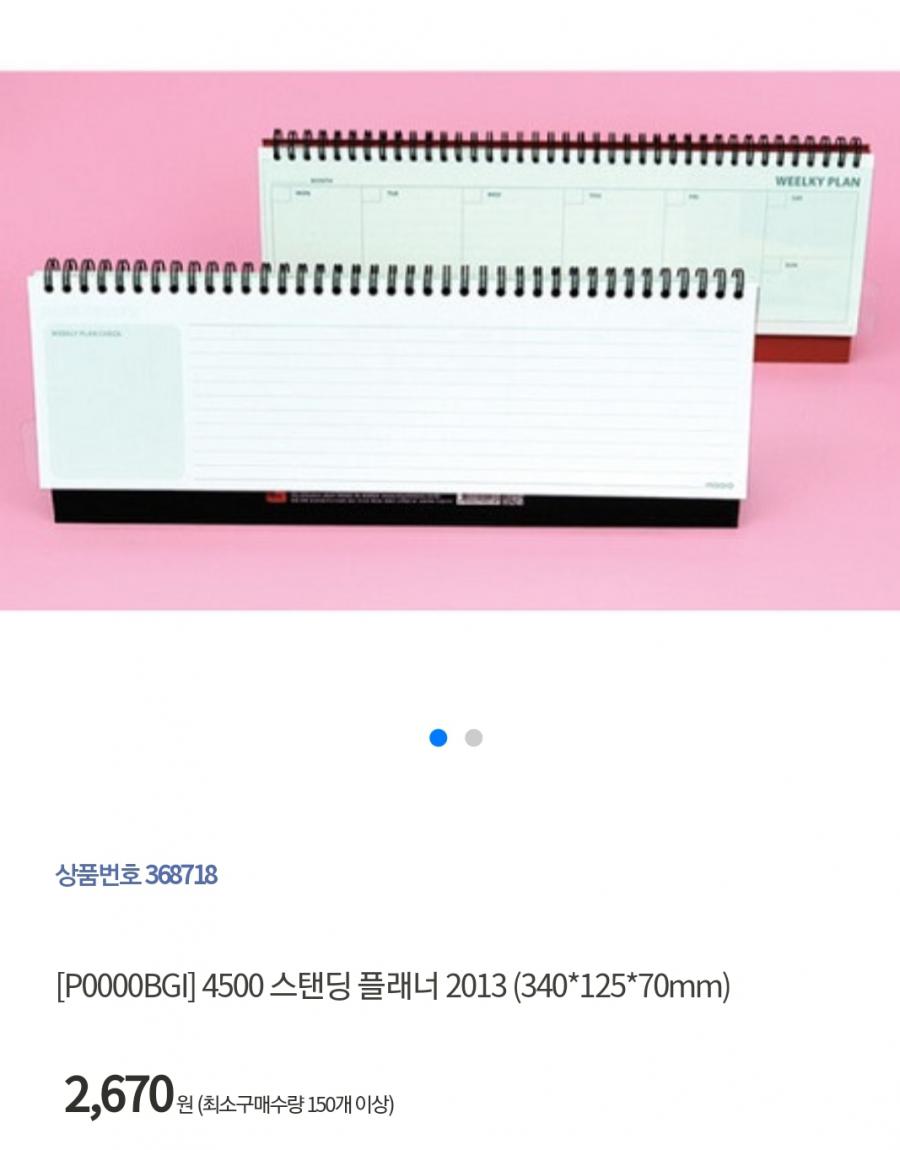Open the standing planner product image
The height and width of the screenshot is (1150, 900).
click(x=450, y=340)
